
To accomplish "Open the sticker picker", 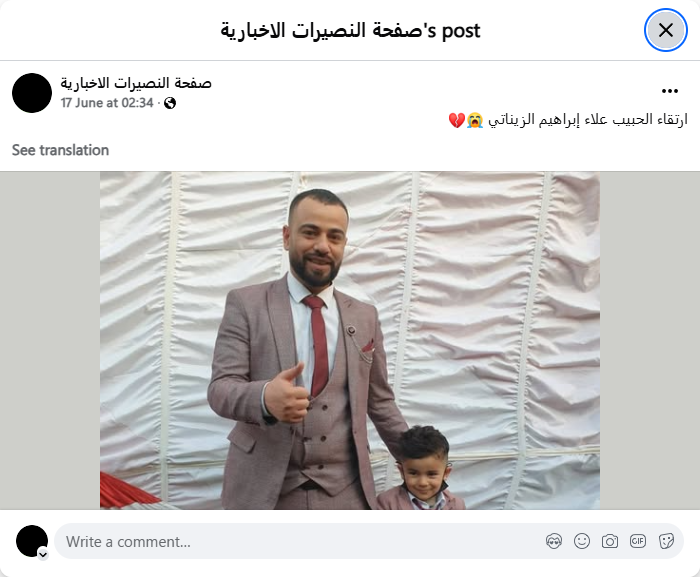I will coord(666,542).
